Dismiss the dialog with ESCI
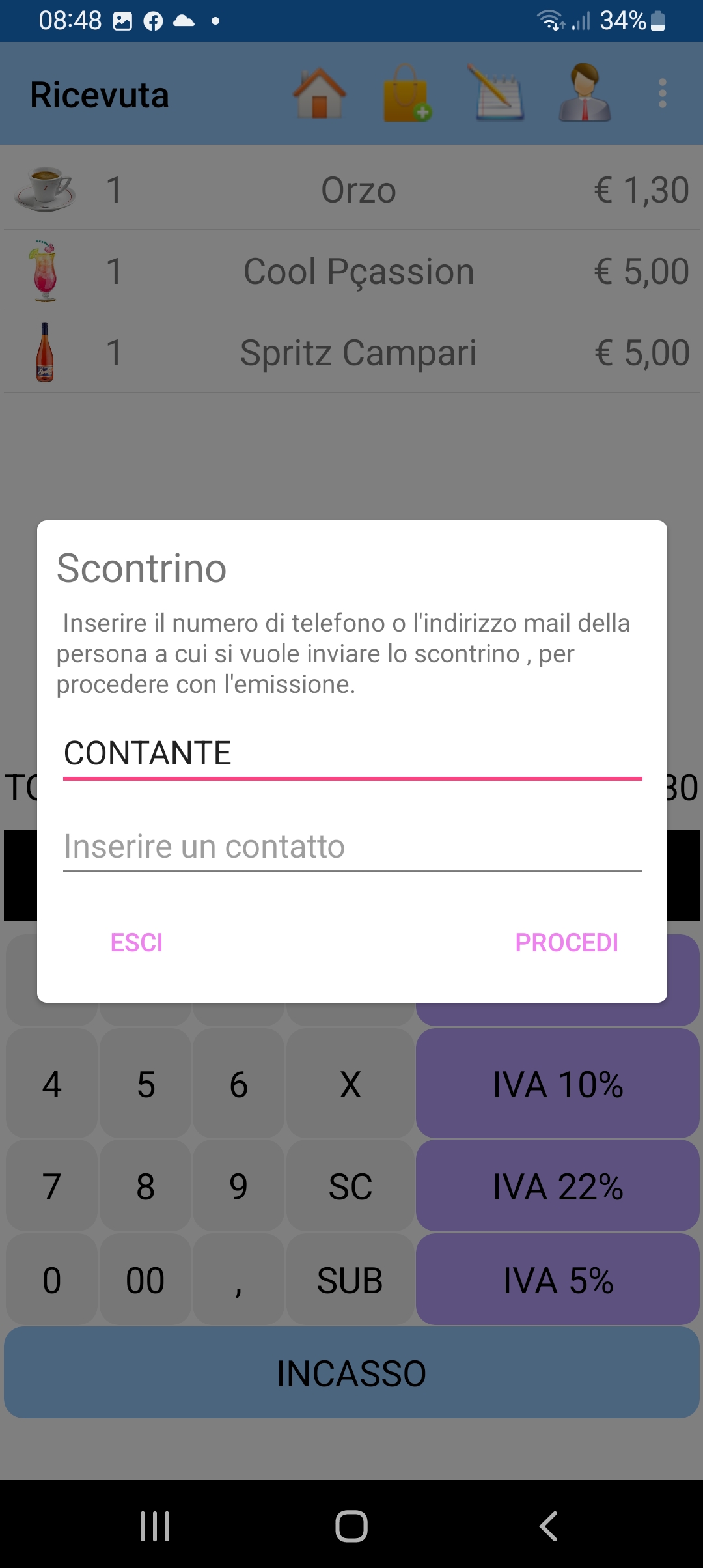 pos(137,943)
